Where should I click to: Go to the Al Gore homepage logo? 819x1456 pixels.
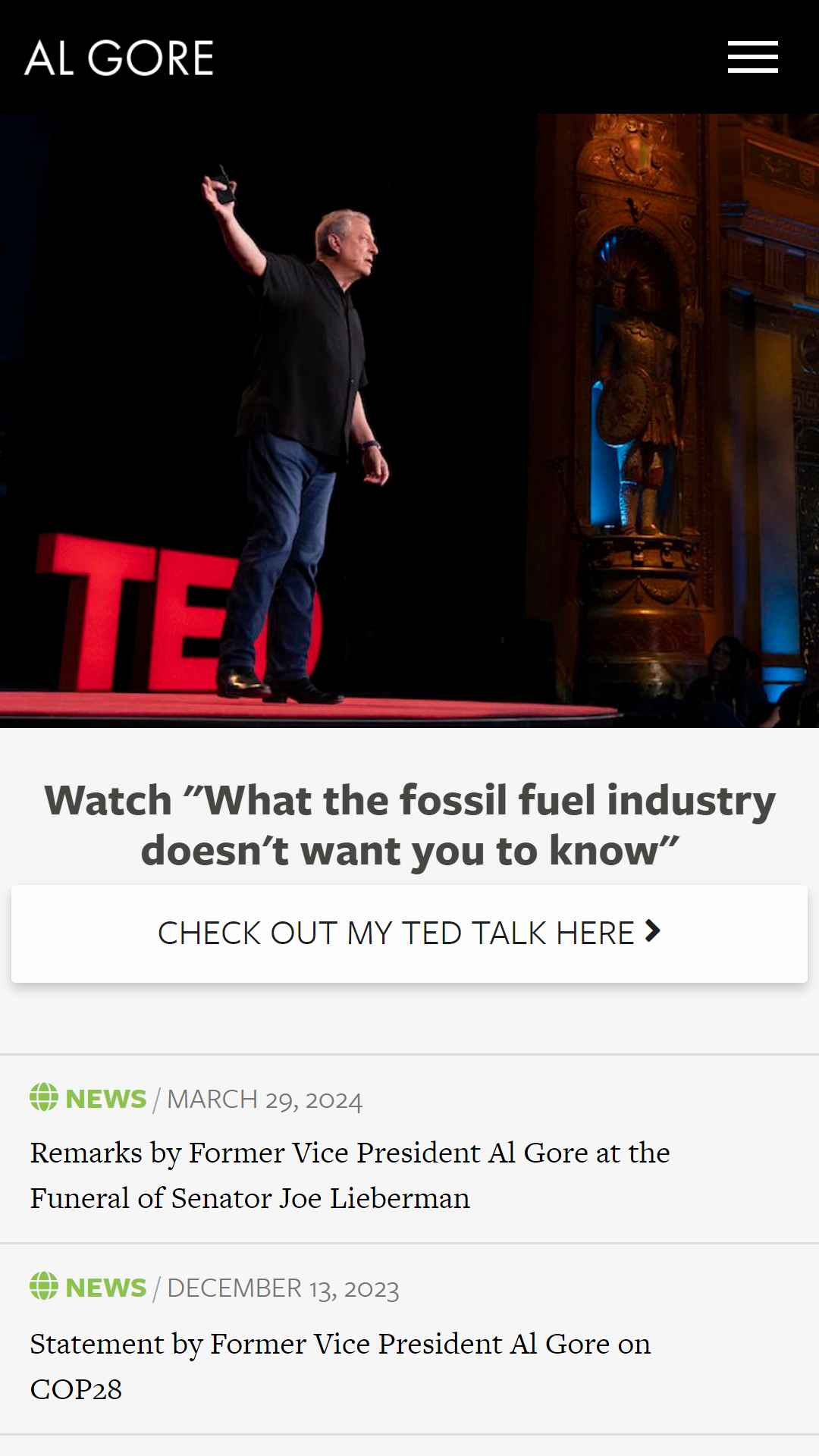pos(119,58)
